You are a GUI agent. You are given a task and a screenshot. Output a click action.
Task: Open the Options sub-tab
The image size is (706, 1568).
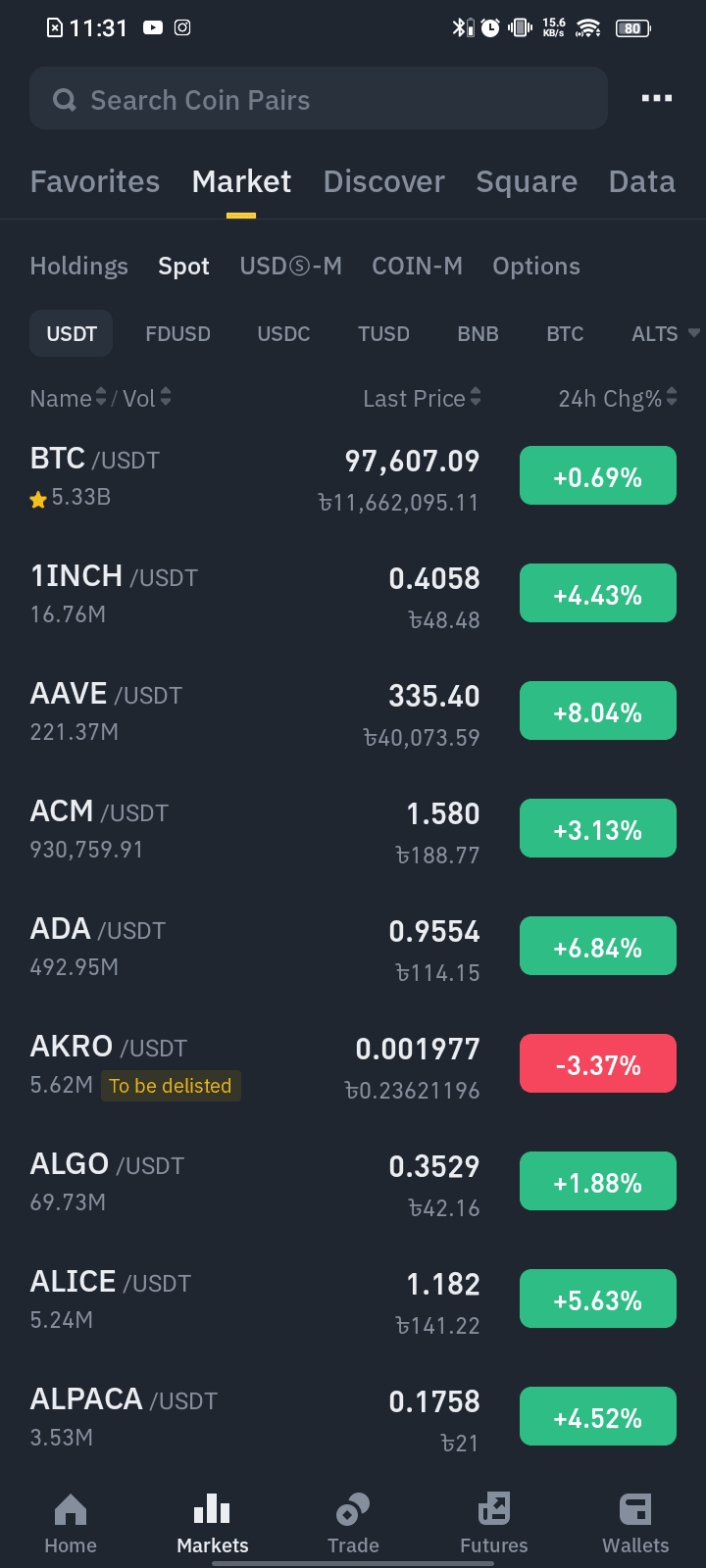coord(535,266)
